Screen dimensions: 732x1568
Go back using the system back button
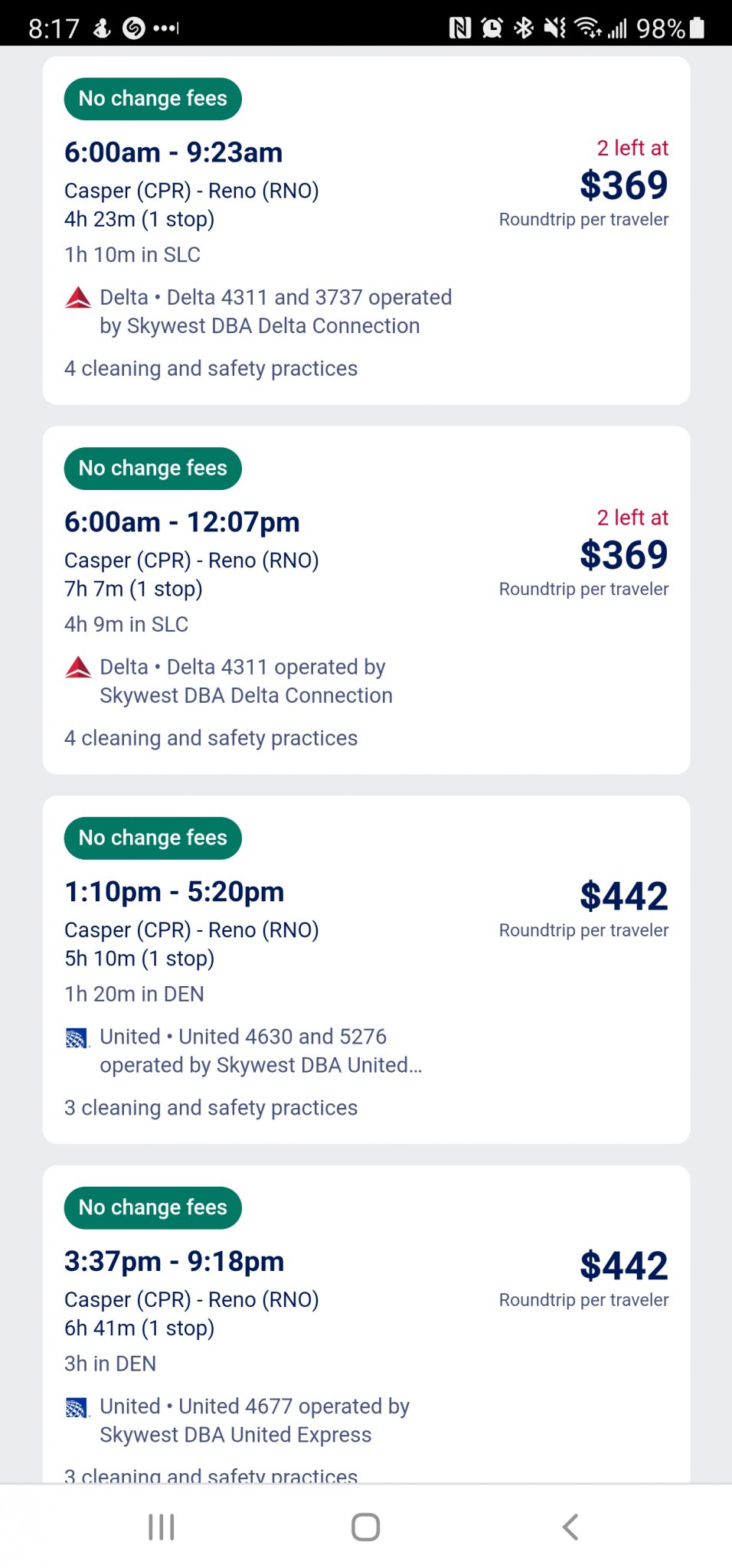tap(570, 1527)
